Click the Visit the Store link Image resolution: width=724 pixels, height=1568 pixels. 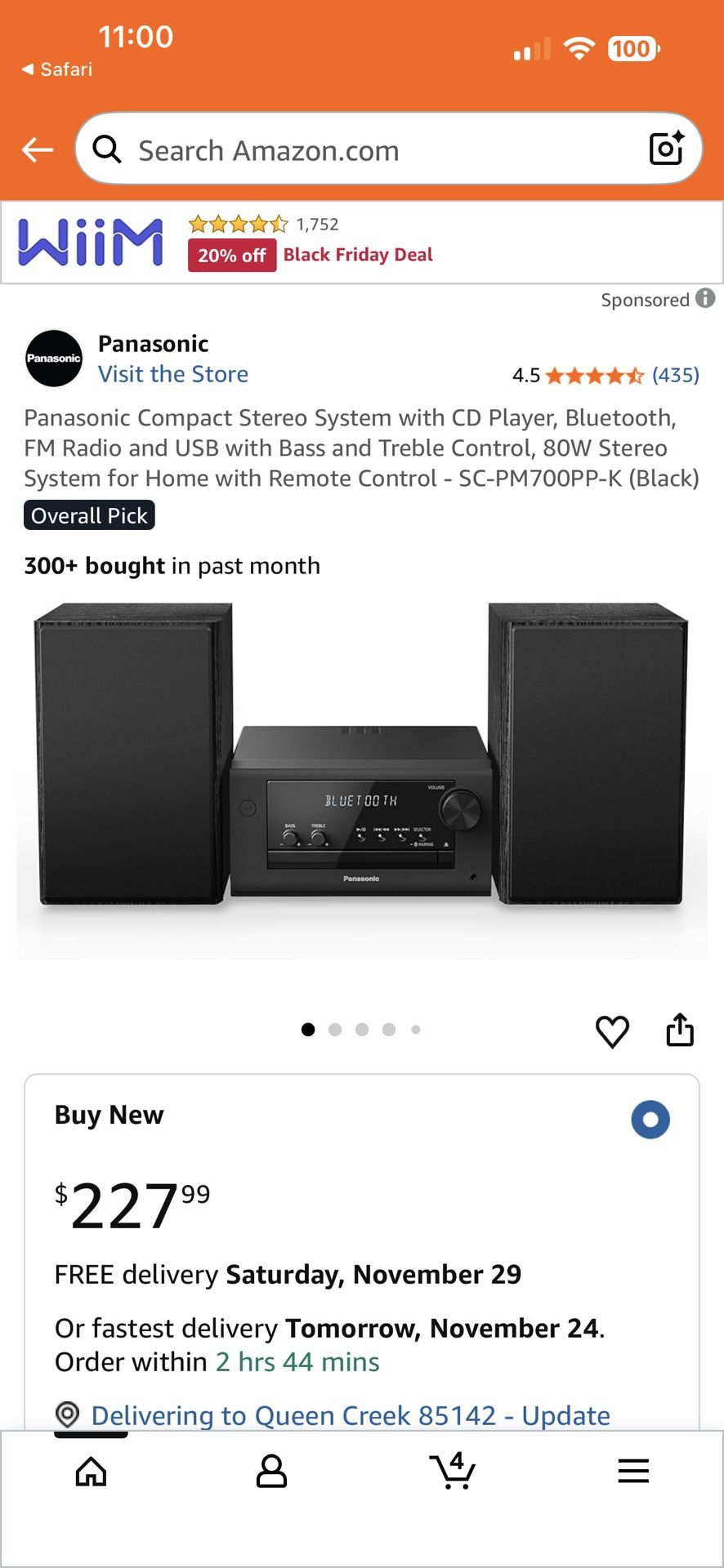pyautogui.click(x=173, y=374)
